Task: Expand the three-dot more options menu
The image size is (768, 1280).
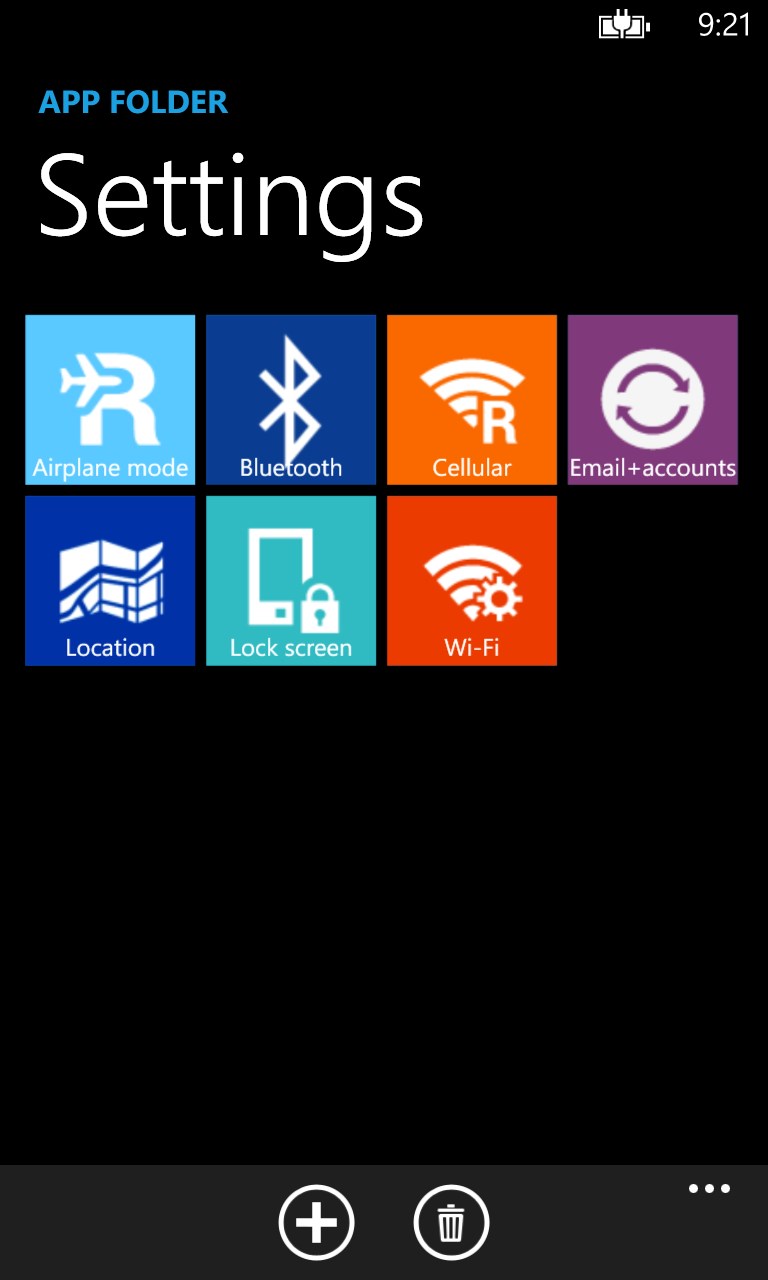Action: 709,1189
